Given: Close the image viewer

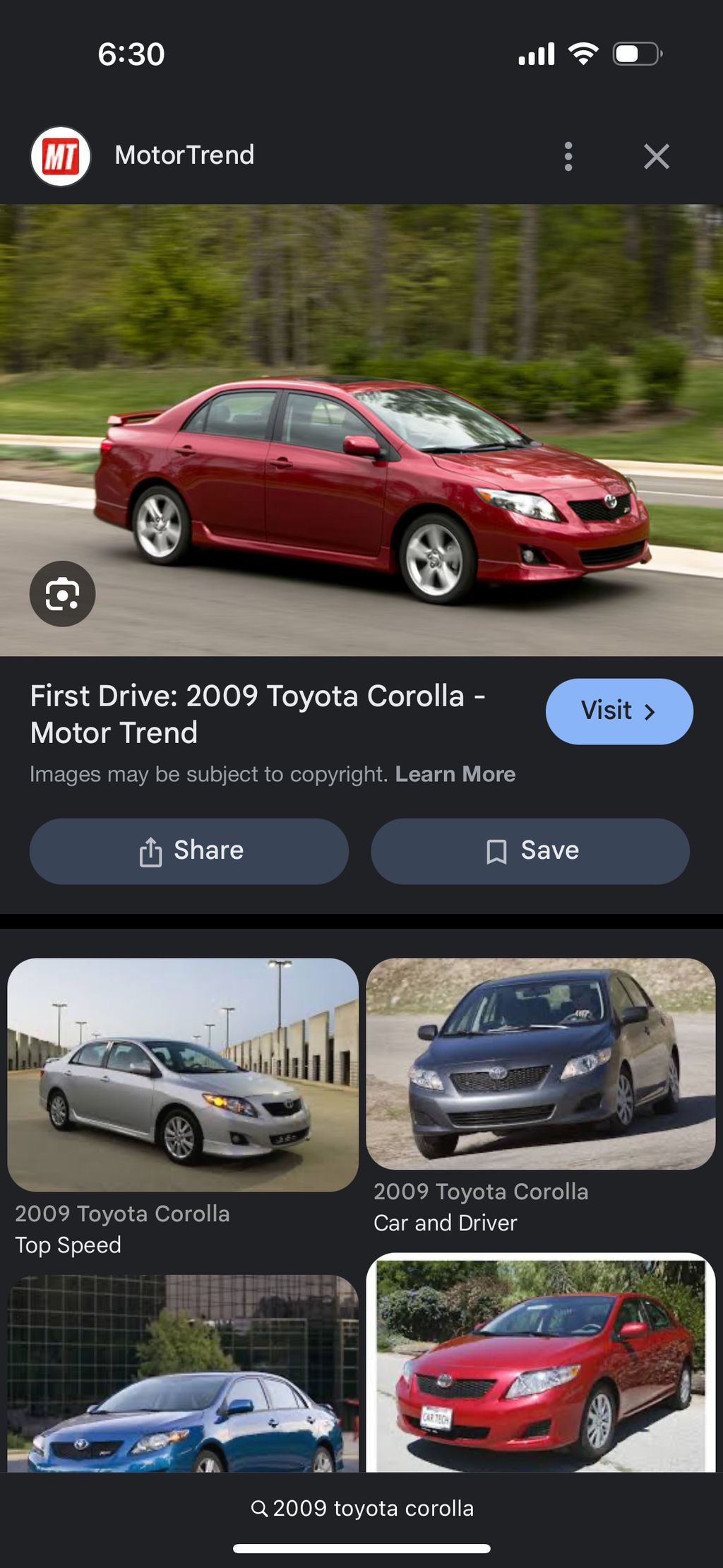Looking at the screenshot, I should (656, 156).
